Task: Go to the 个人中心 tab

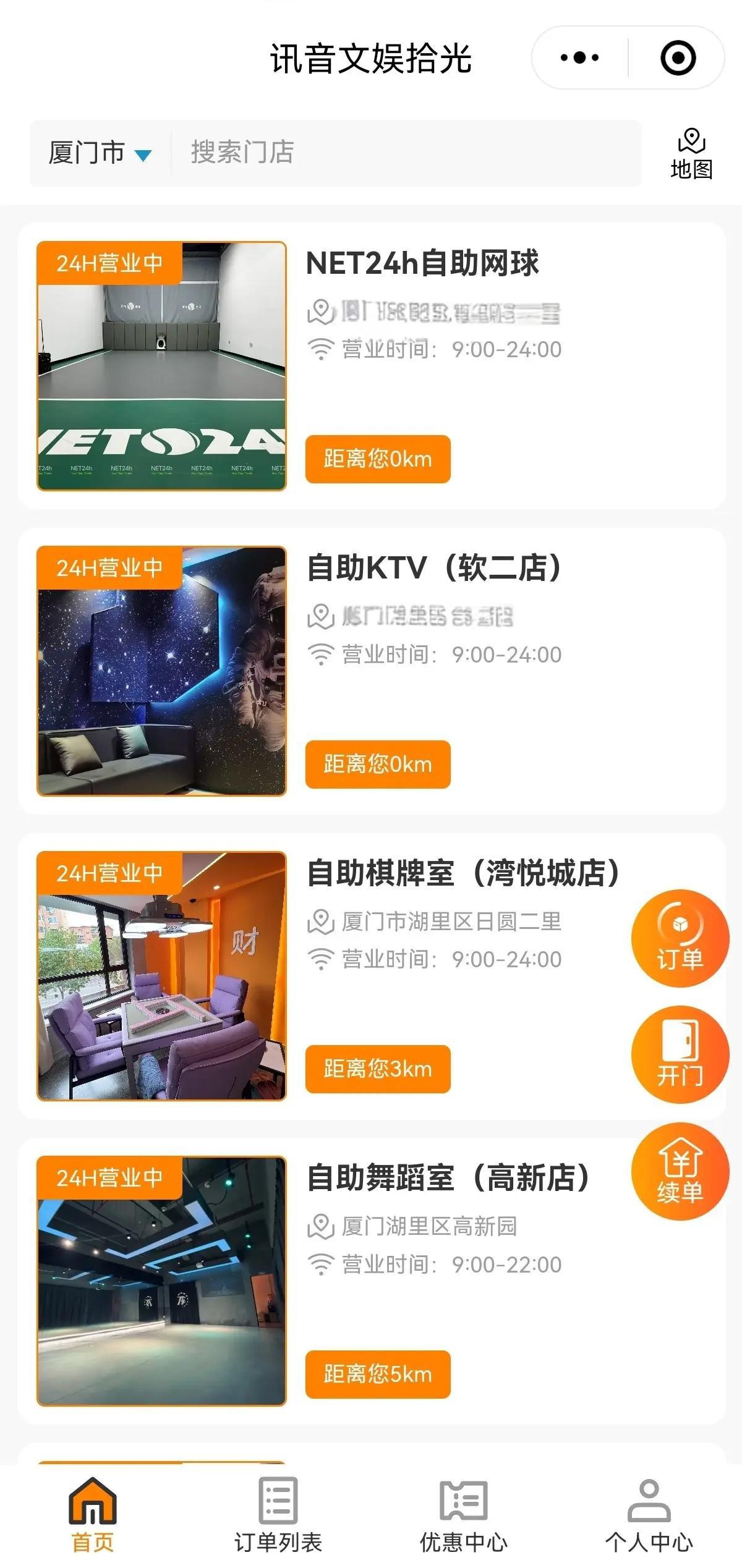Action: (x=649, y=1515)
